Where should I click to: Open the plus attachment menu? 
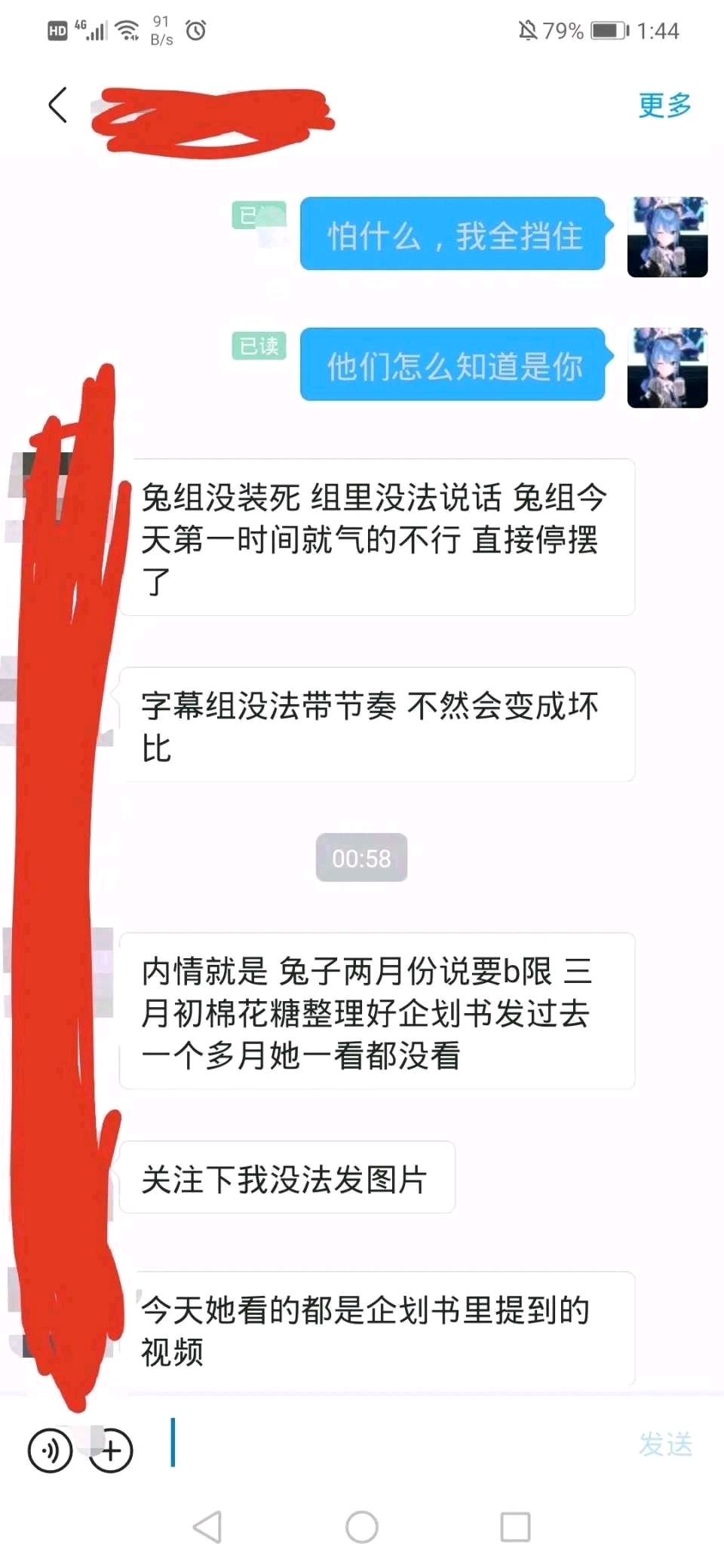pyautogui.click(x=111, y=1450)
